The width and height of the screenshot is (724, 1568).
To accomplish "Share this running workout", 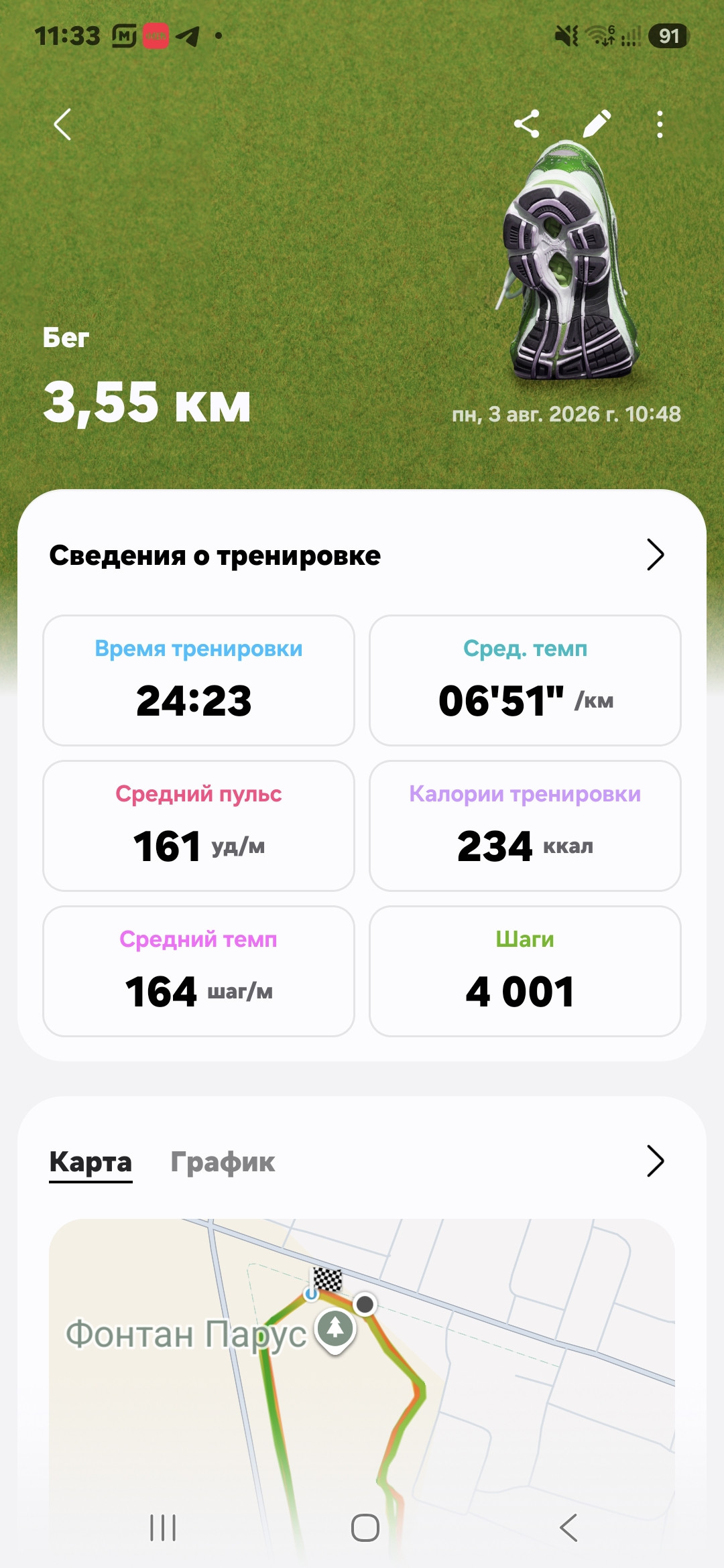I will click(x=527, y=124).
